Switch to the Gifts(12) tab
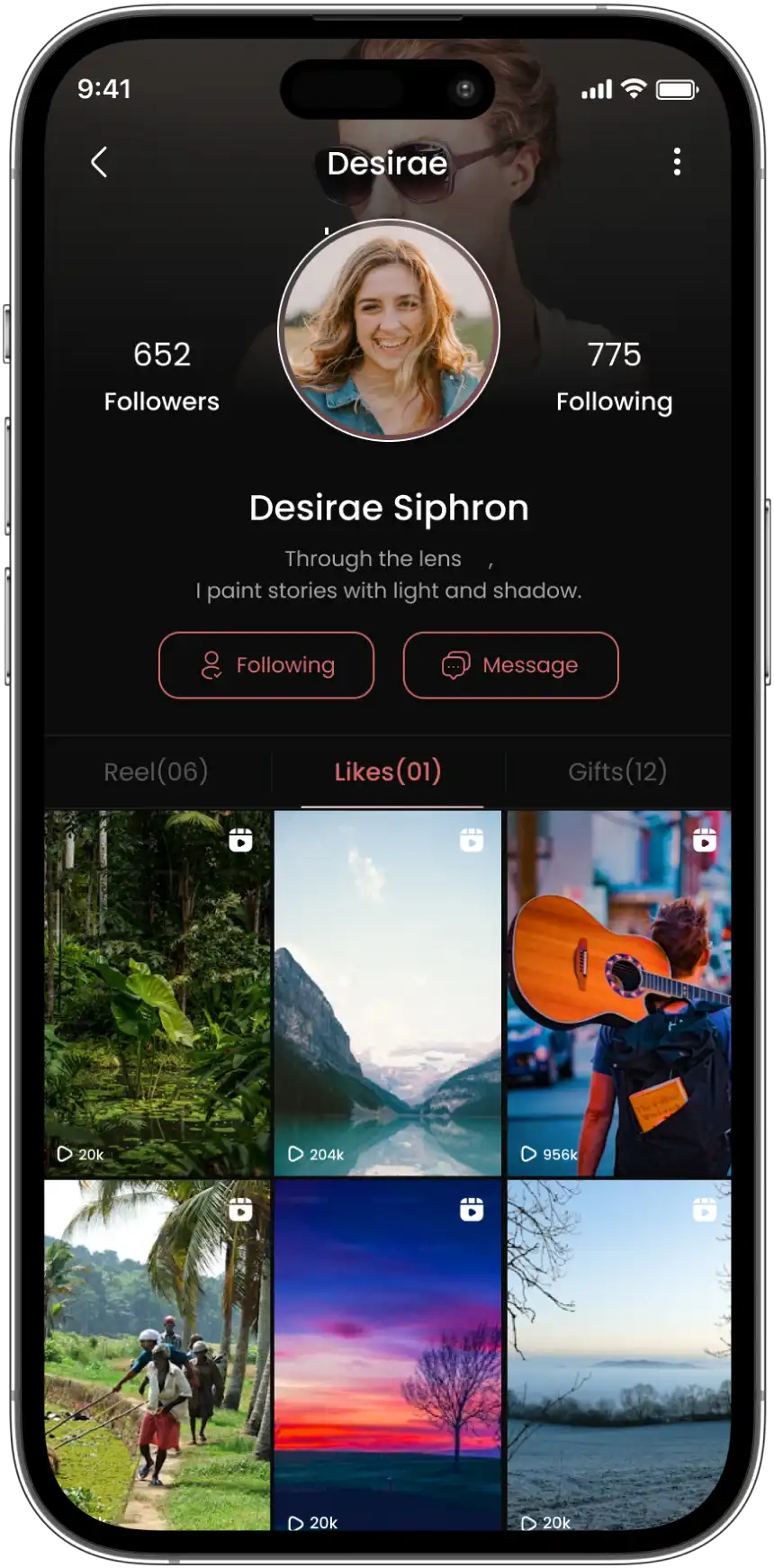Image resolution: width=774 pixels, height=1568 pixels. [x=617, y=772]
